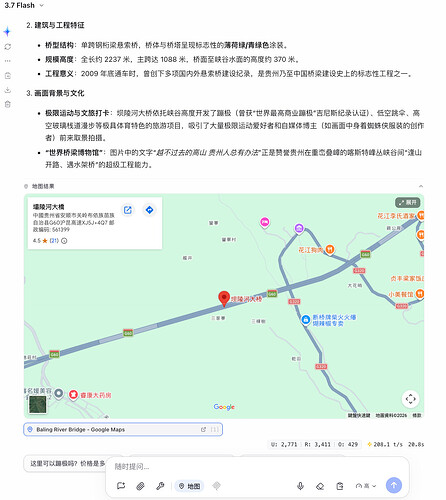Download this response
The width and height of the screenshot is (446, 500).
pyautogui.click(x=8, y=90)
